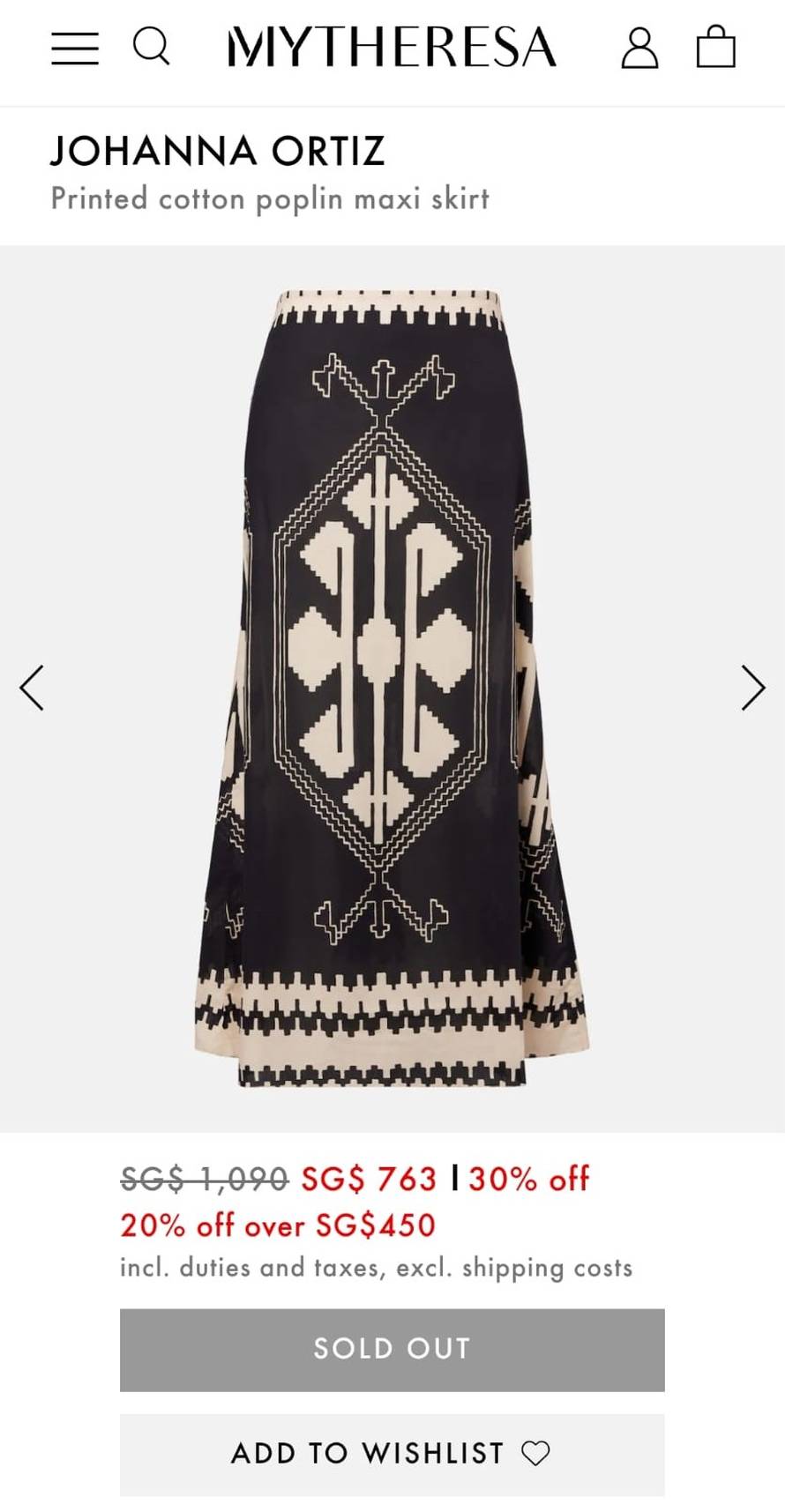Viewport: 785px width, 1512px height.
Task: Open the shopping bag
Action: 715,47
